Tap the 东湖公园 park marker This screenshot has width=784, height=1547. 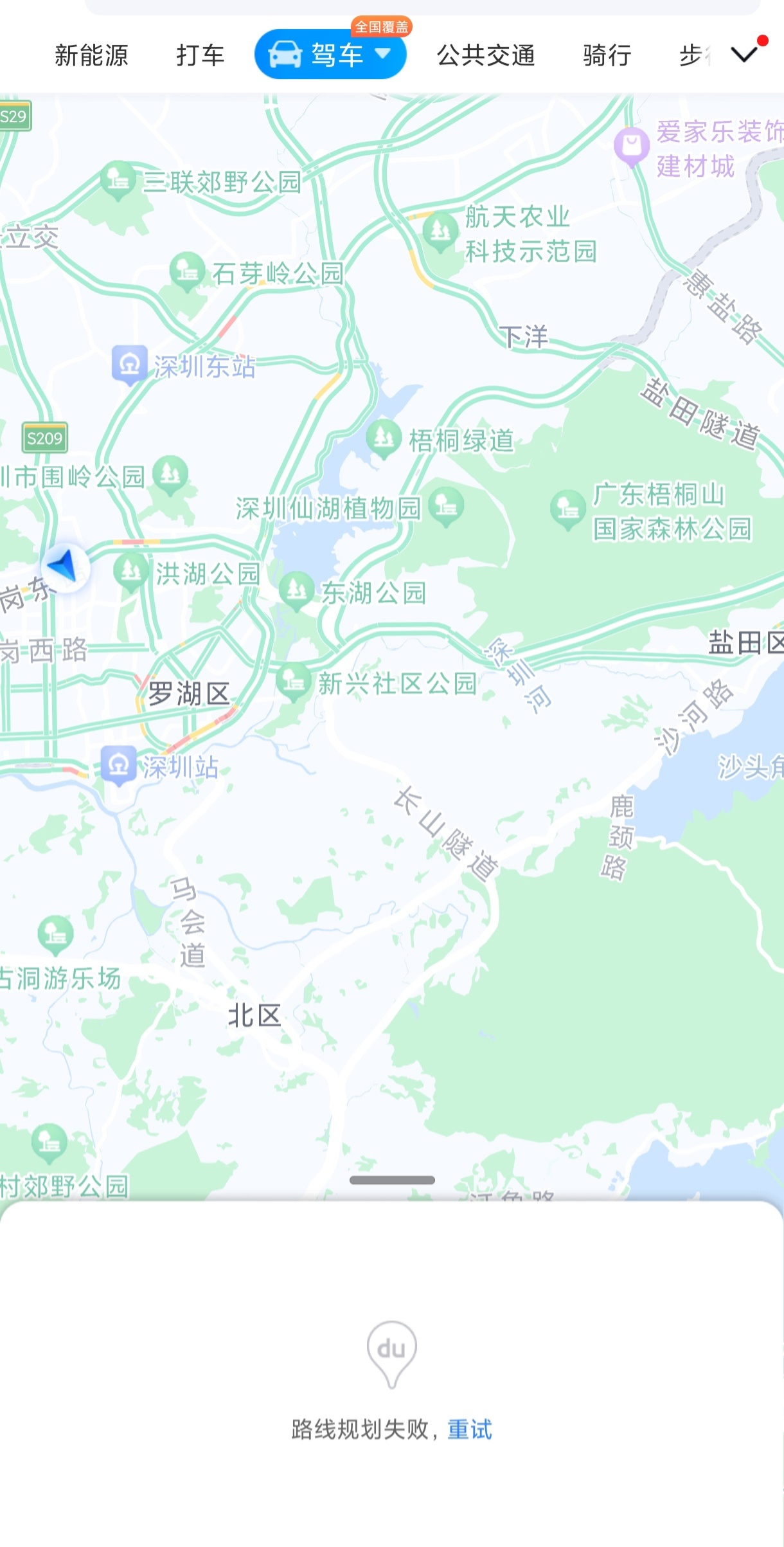pyautogui.click(x=296, y=590)
